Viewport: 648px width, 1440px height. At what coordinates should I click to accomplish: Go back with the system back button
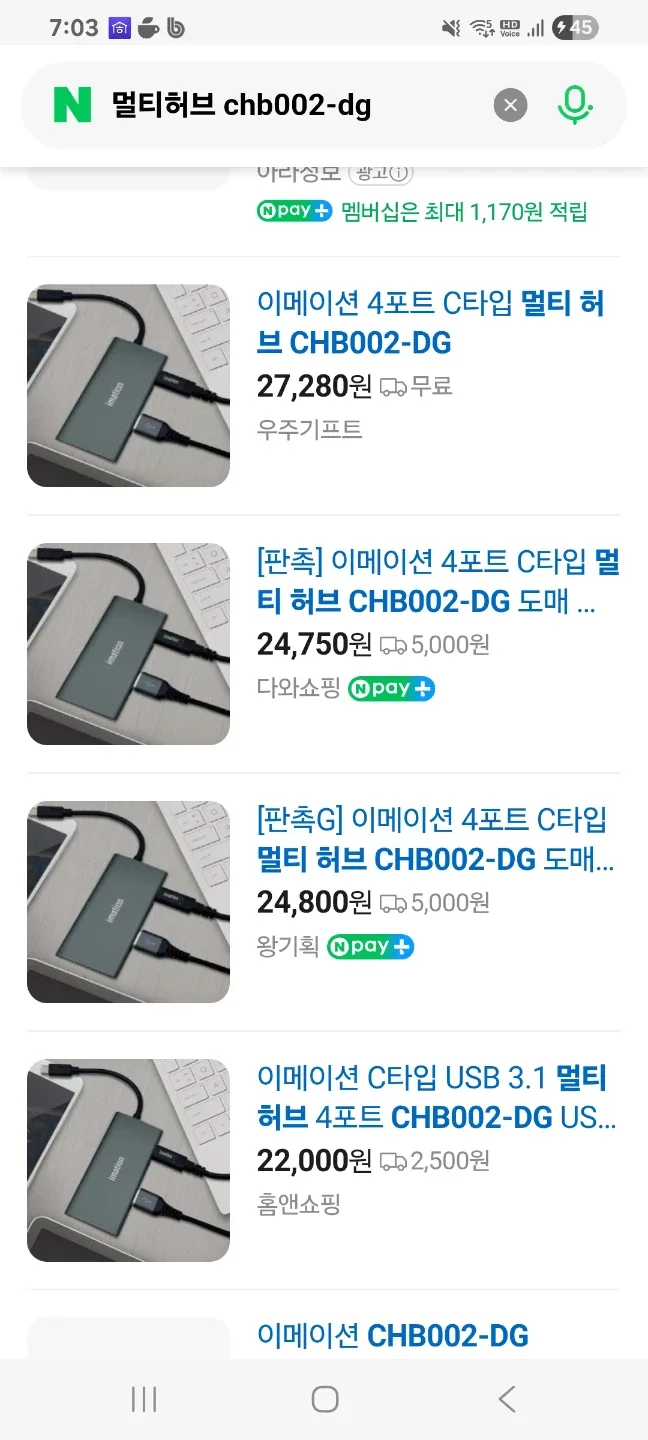click(x=507, y=1399)
